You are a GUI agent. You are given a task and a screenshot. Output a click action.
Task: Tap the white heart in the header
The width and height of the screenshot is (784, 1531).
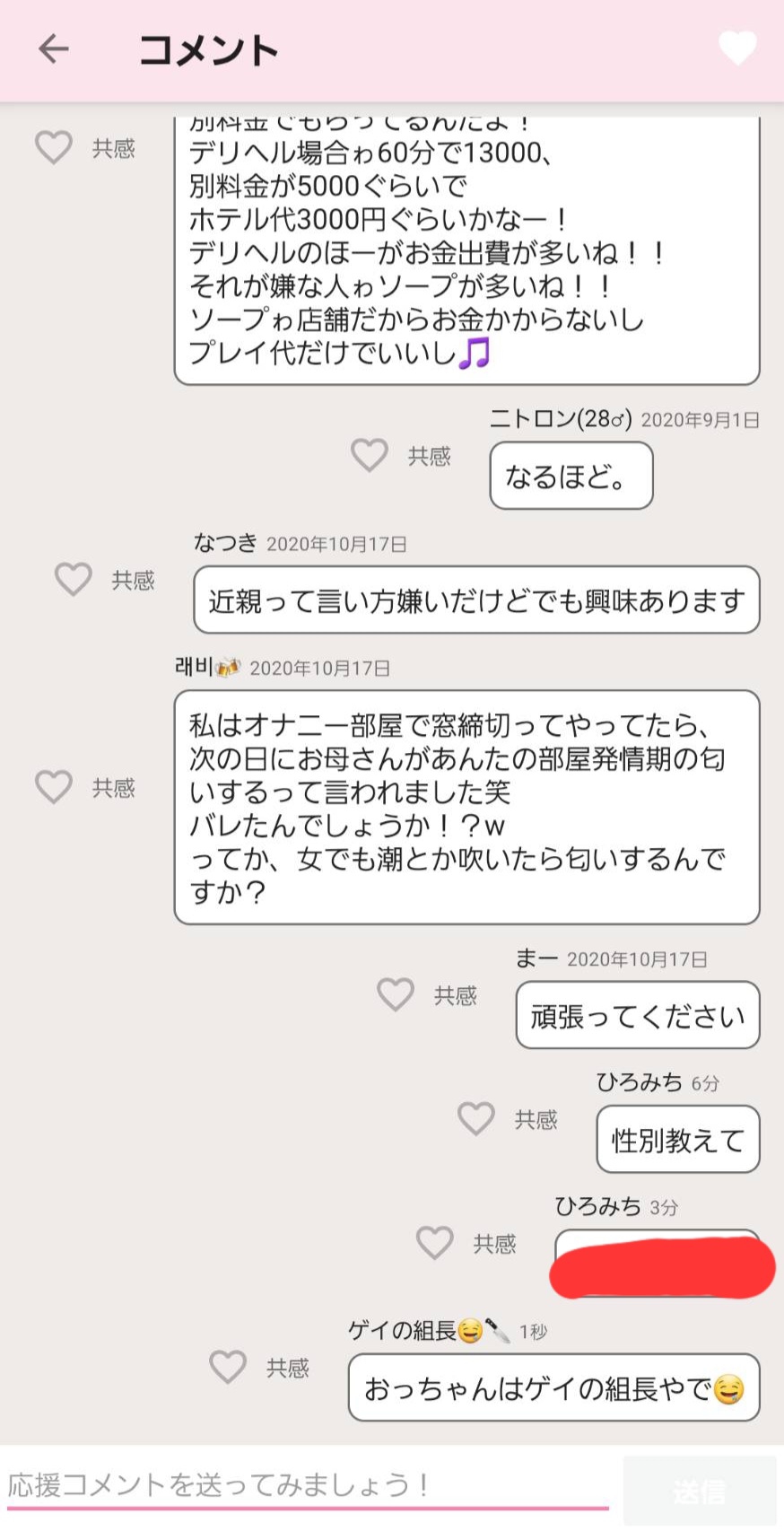click(737, 48)
